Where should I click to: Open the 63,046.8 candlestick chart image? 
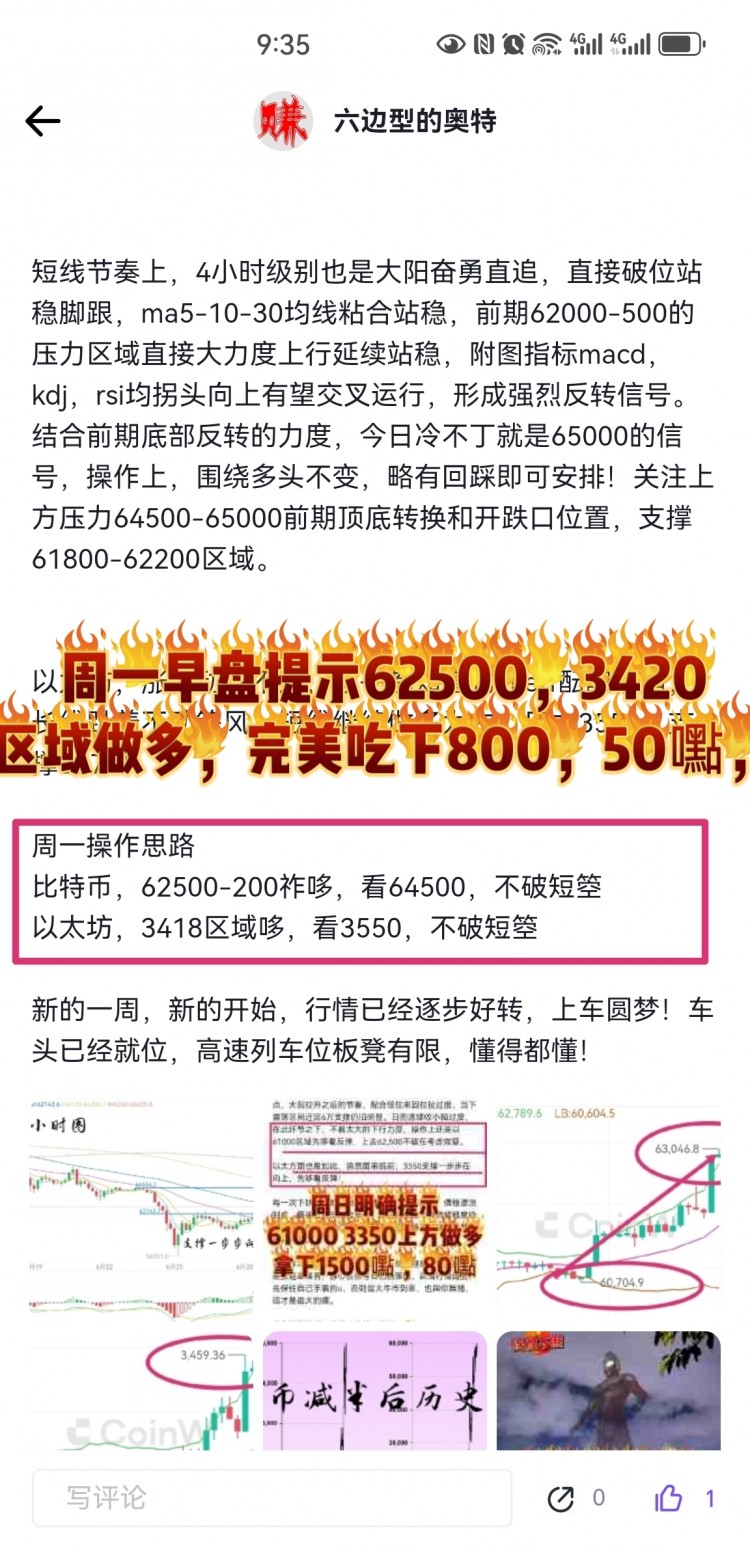point(608,1207)
